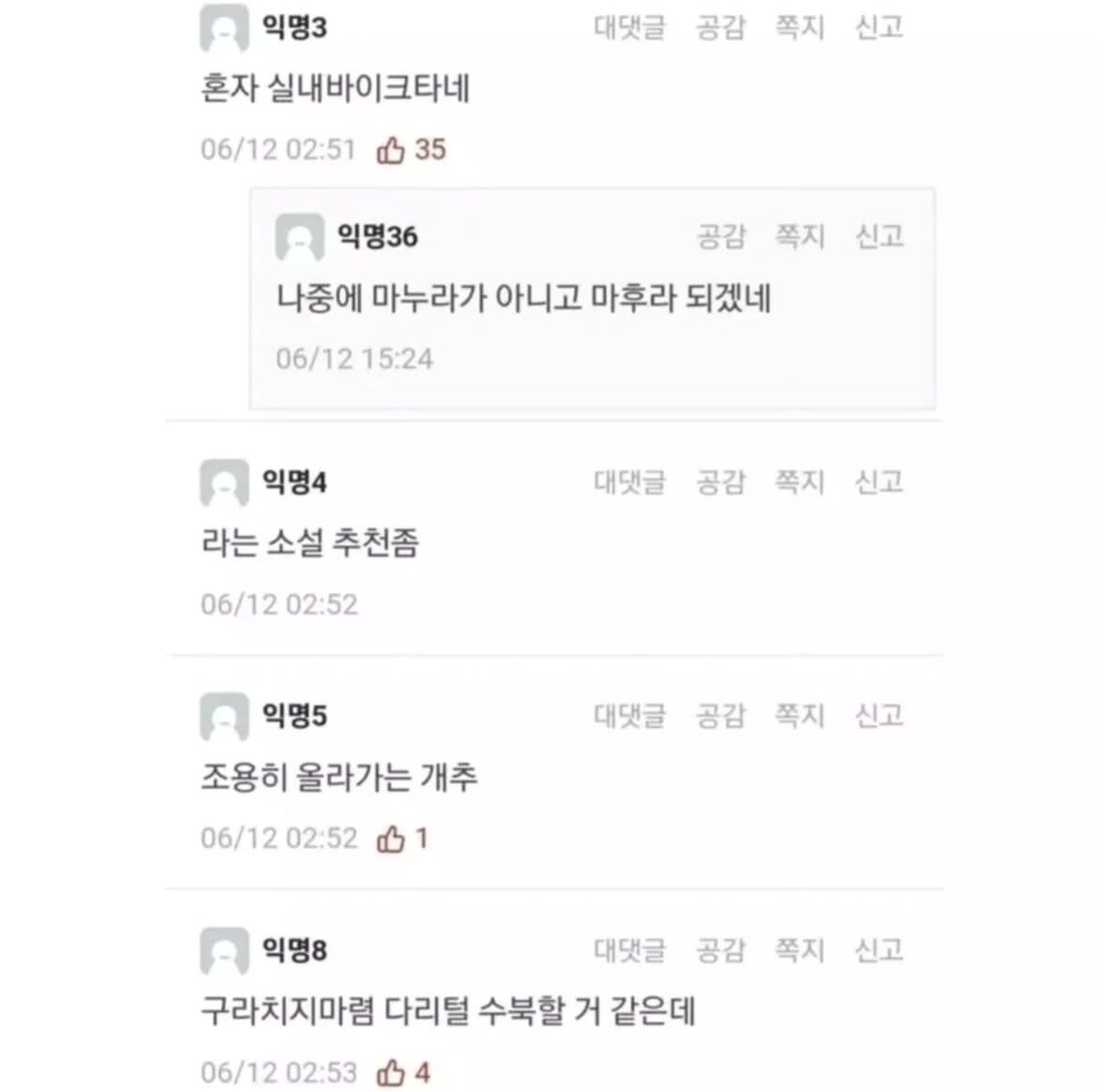Send a 쪽지 to 익명3
This screenshot has width=1106, height=1092.
pyautogui.click(x=799, y=27)
